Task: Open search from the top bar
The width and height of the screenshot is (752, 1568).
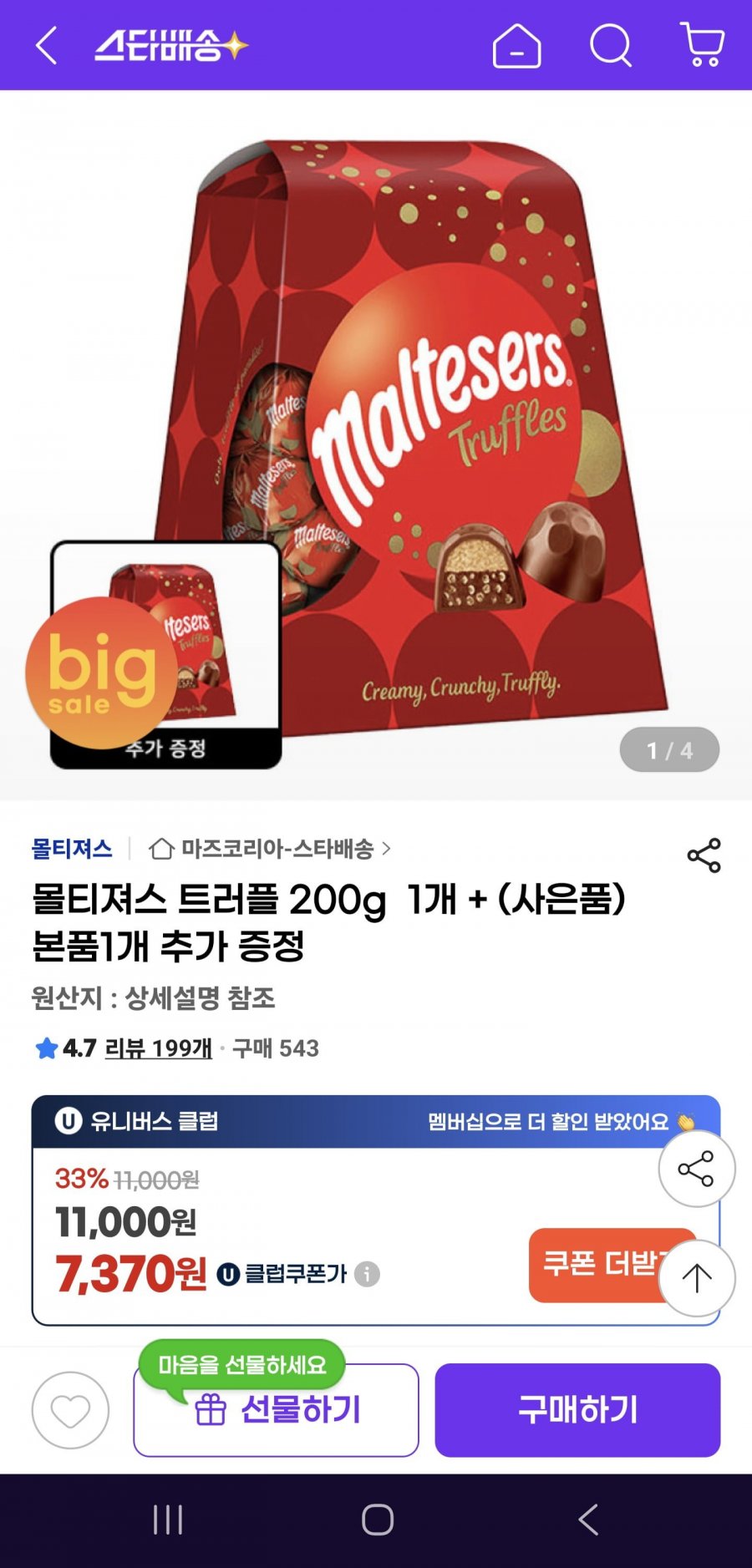Action: 611,45
